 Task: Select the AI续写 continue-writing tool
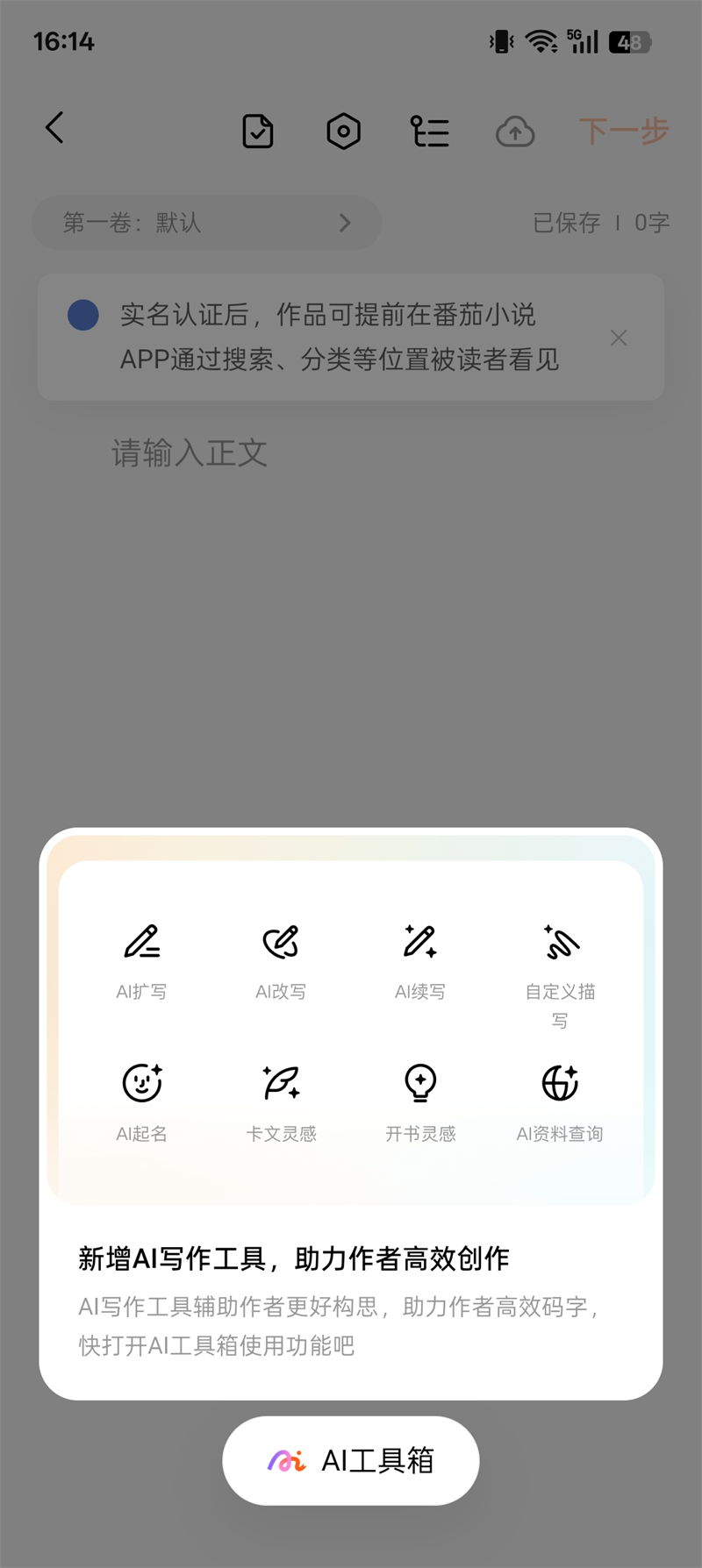point(419,960)
